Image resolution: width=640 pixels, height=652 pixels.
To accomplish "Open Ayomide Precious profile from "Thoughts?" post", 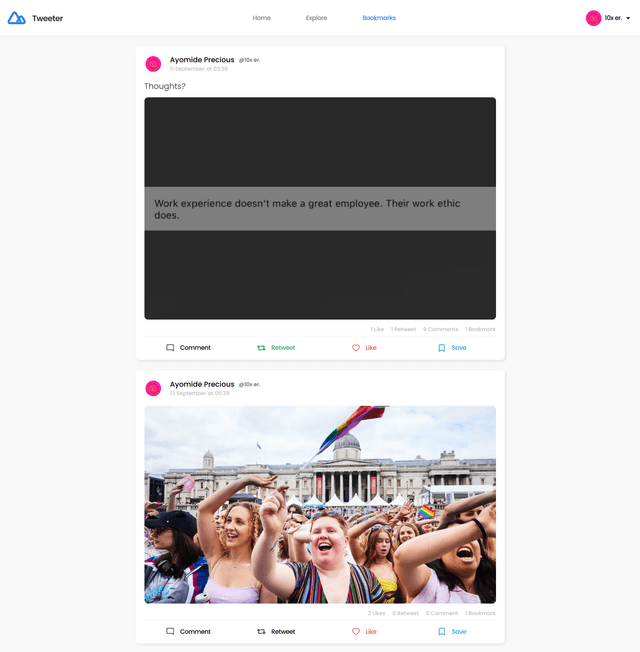I will coord(202,60).
